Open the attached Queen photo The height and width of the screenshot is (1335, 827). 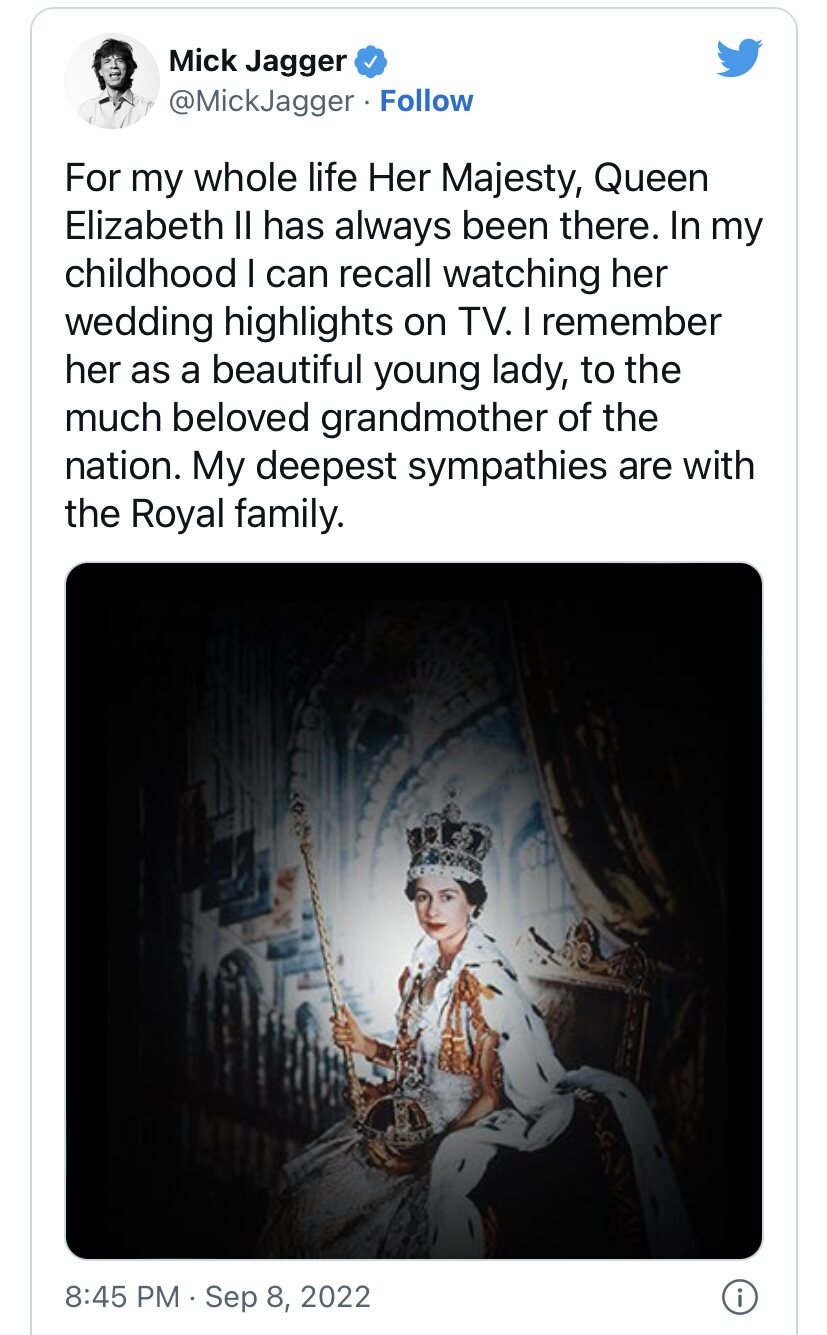414,910
